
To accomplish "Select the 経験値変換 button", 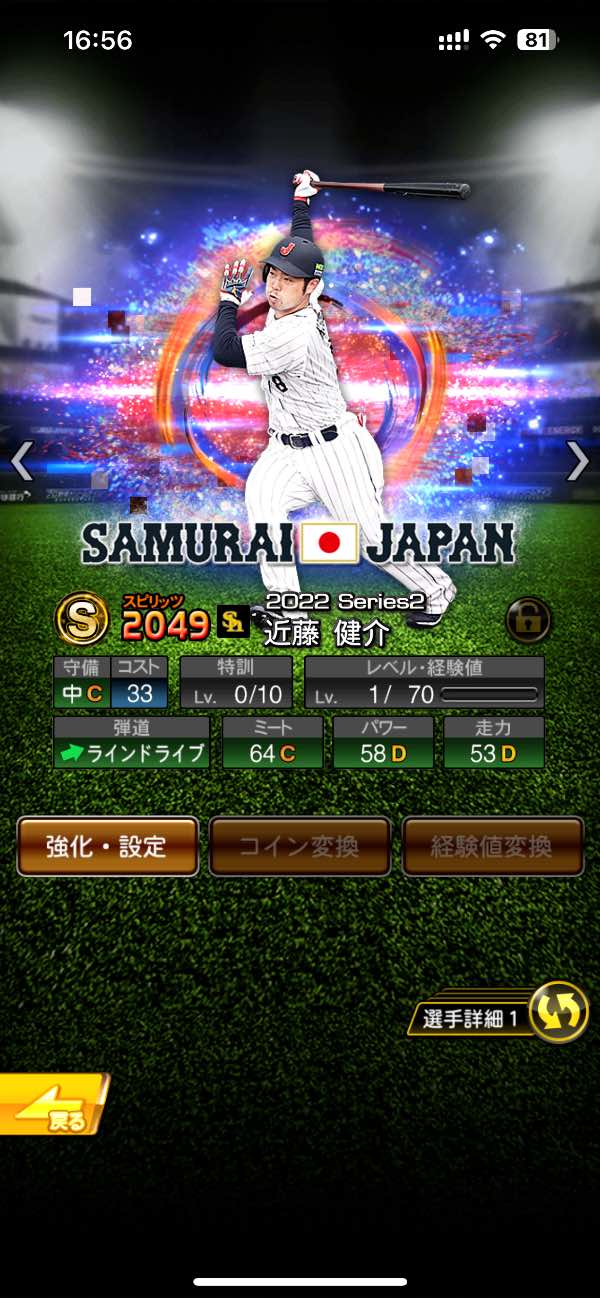I will pyautogui.click(x=492, y=846).
